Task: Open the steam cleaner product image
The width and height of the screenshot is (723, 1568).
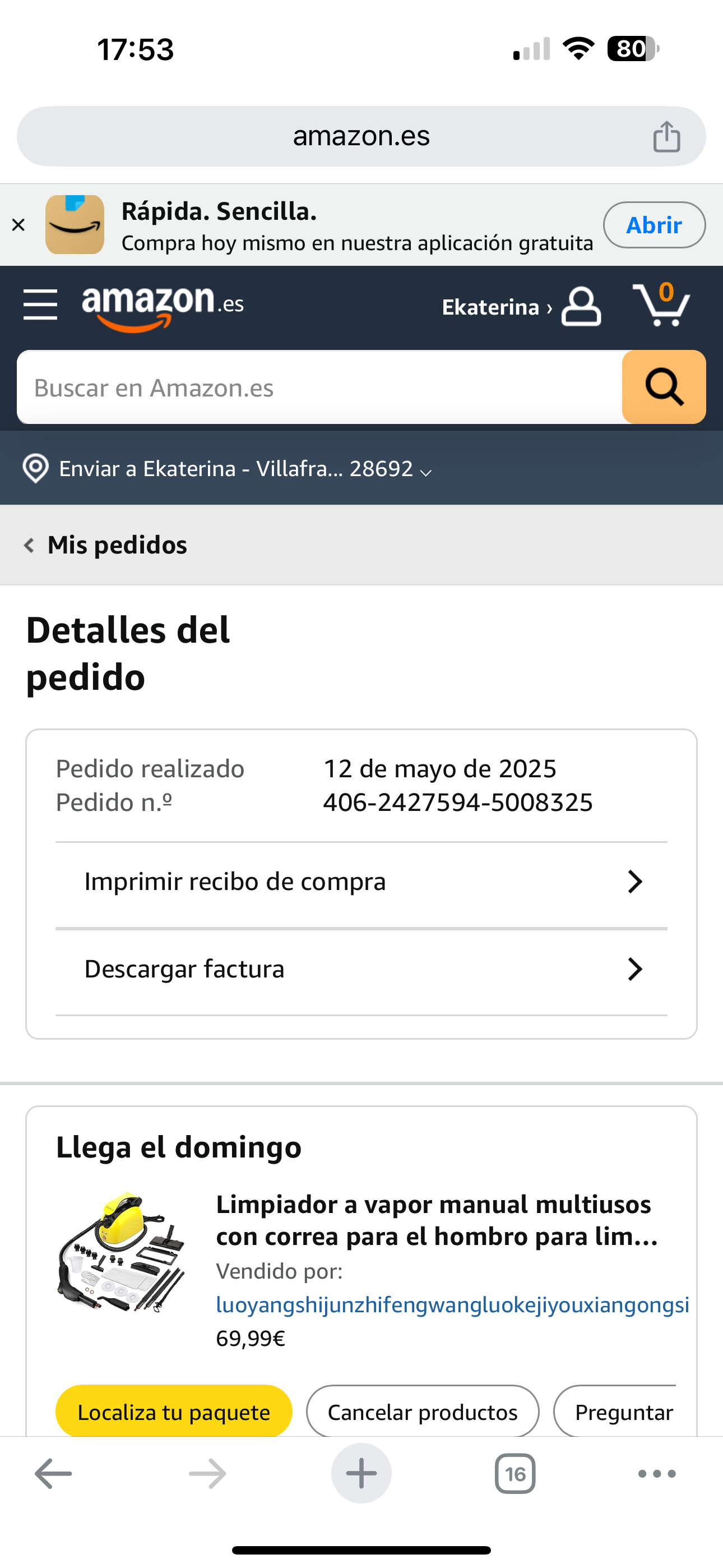Action: tap(121, 1253)
